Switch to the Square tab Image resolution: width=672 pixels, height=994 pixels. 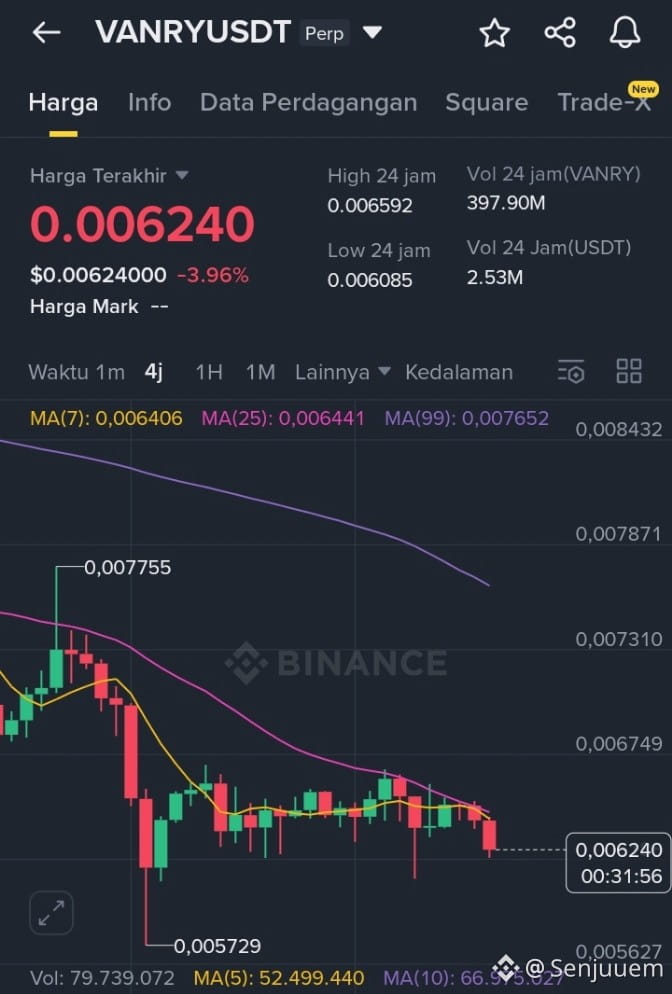pyautogui.click(x=486, y=102)
